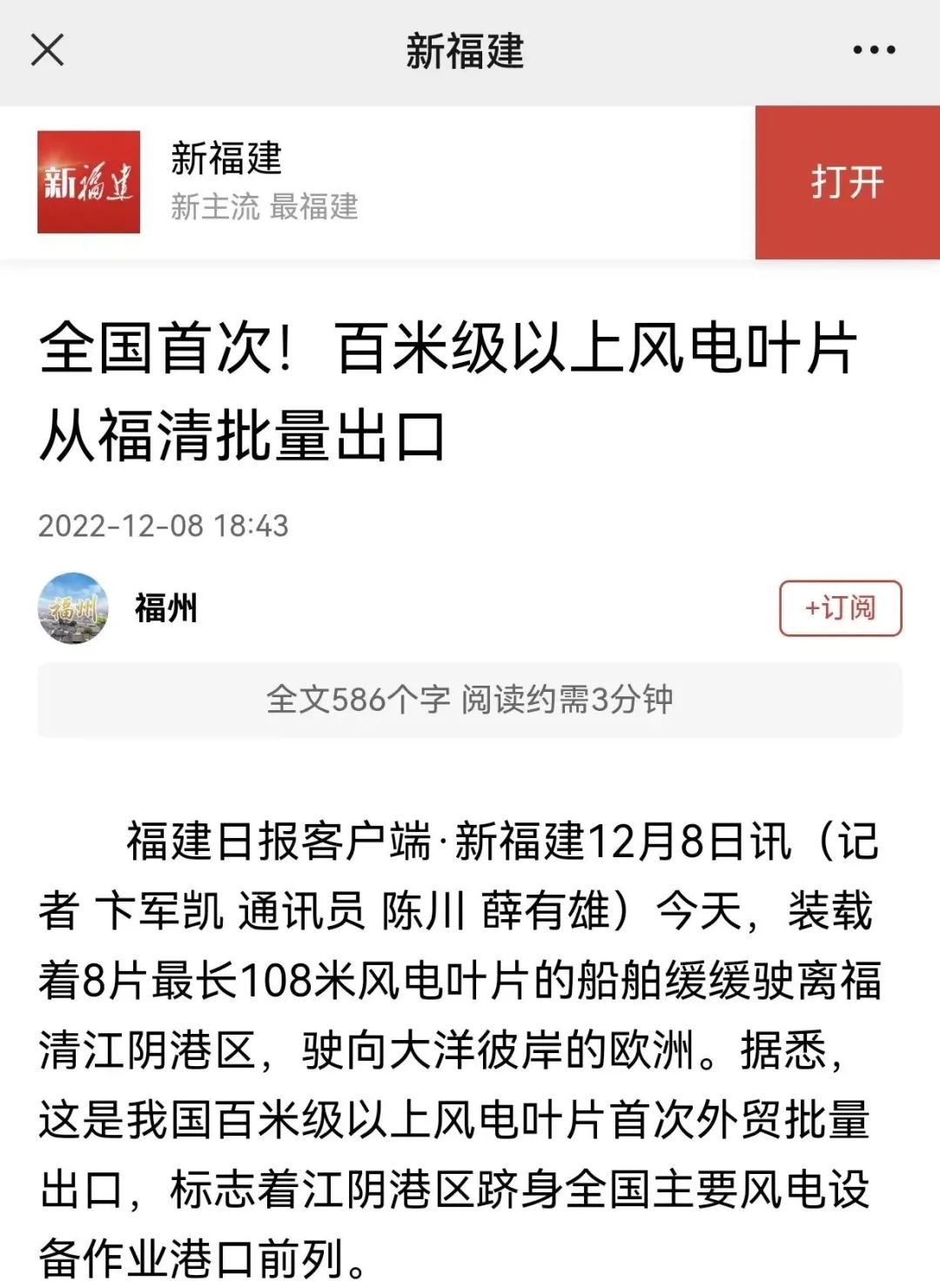Toggle subscription with the +订阅 control
The width and height of the screenshot is (940, 1288).
point(842,609)
